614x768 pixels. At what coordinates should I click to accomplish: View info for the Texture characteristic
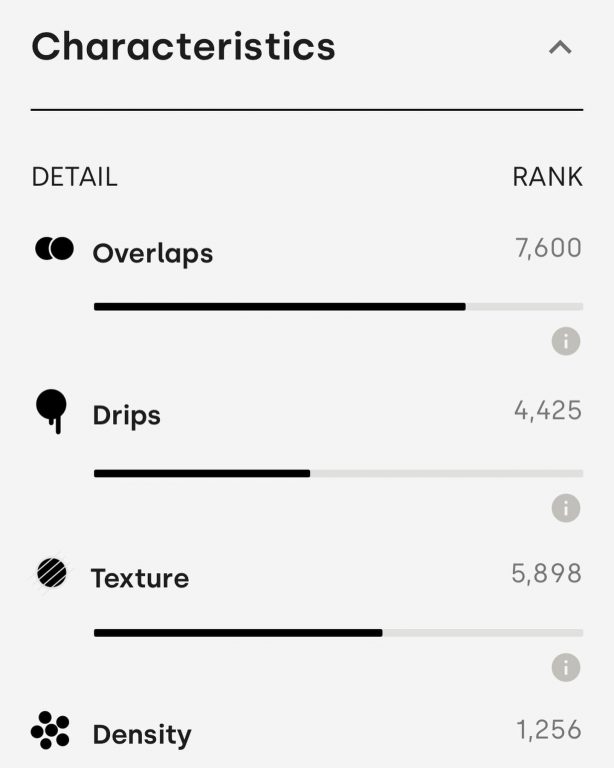566,668
